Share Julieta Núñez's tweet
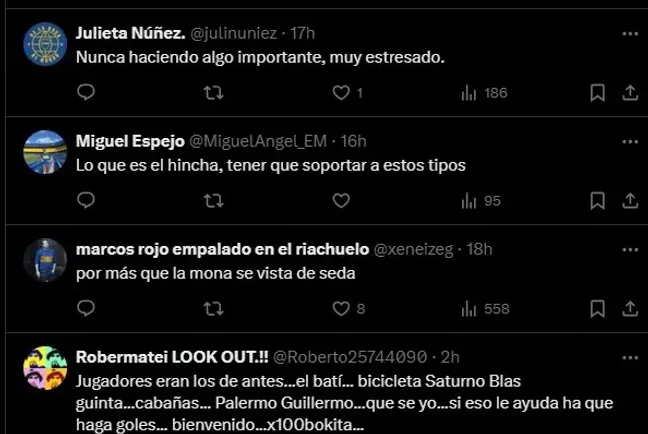 click(630, 93)
